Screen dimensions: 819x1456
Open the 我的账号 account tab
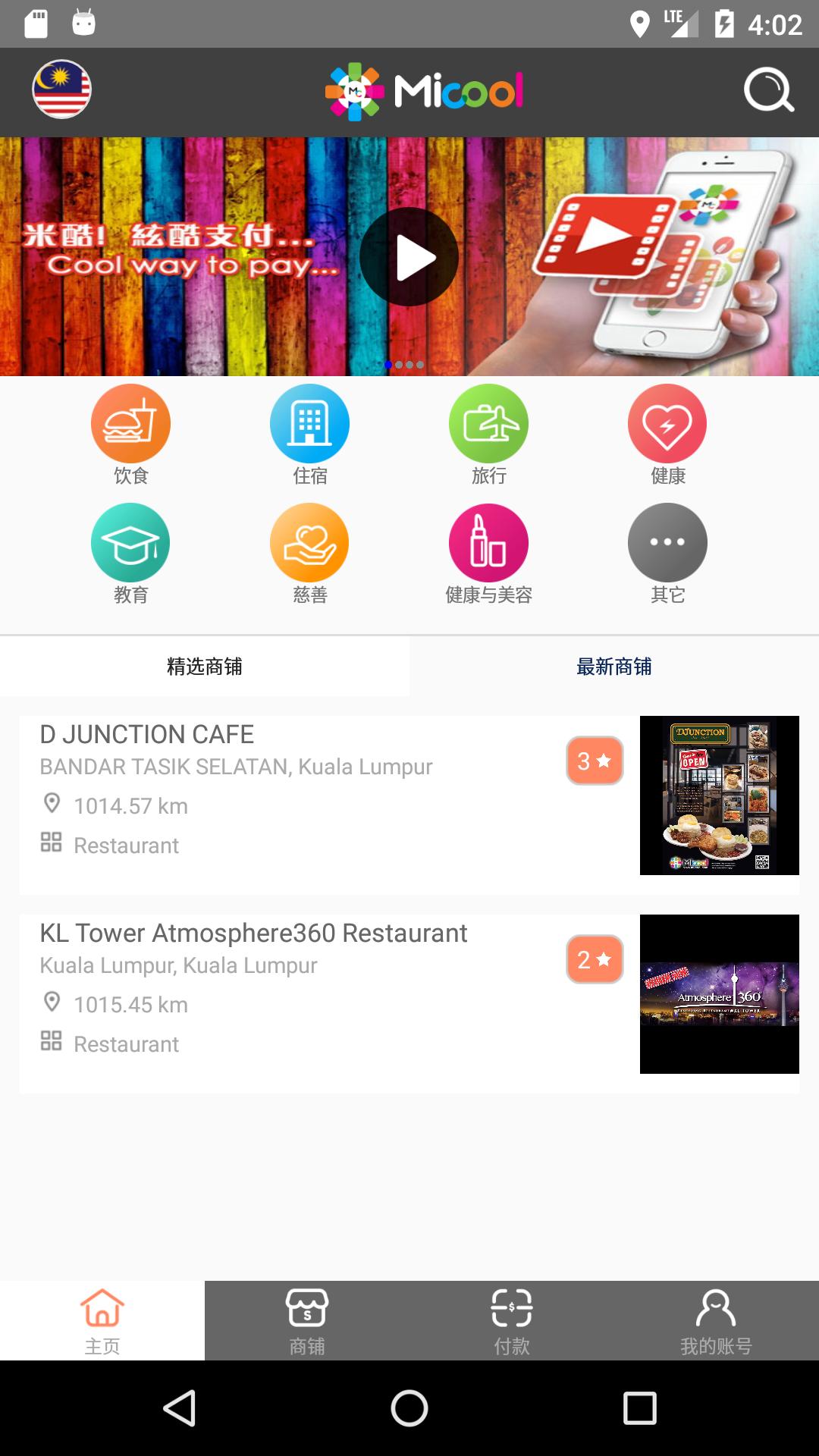pos(717,1321)
